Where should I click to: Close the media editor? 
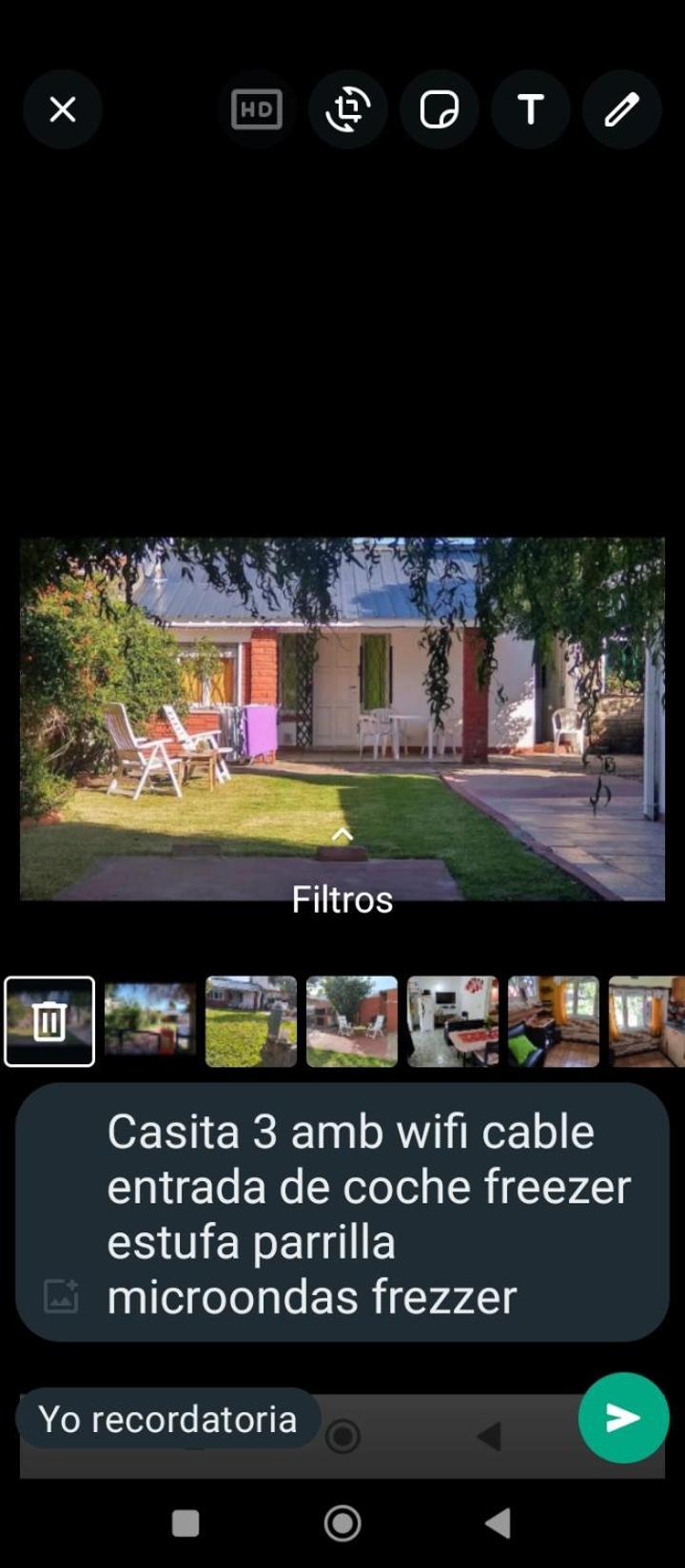[x=63, y=110]
